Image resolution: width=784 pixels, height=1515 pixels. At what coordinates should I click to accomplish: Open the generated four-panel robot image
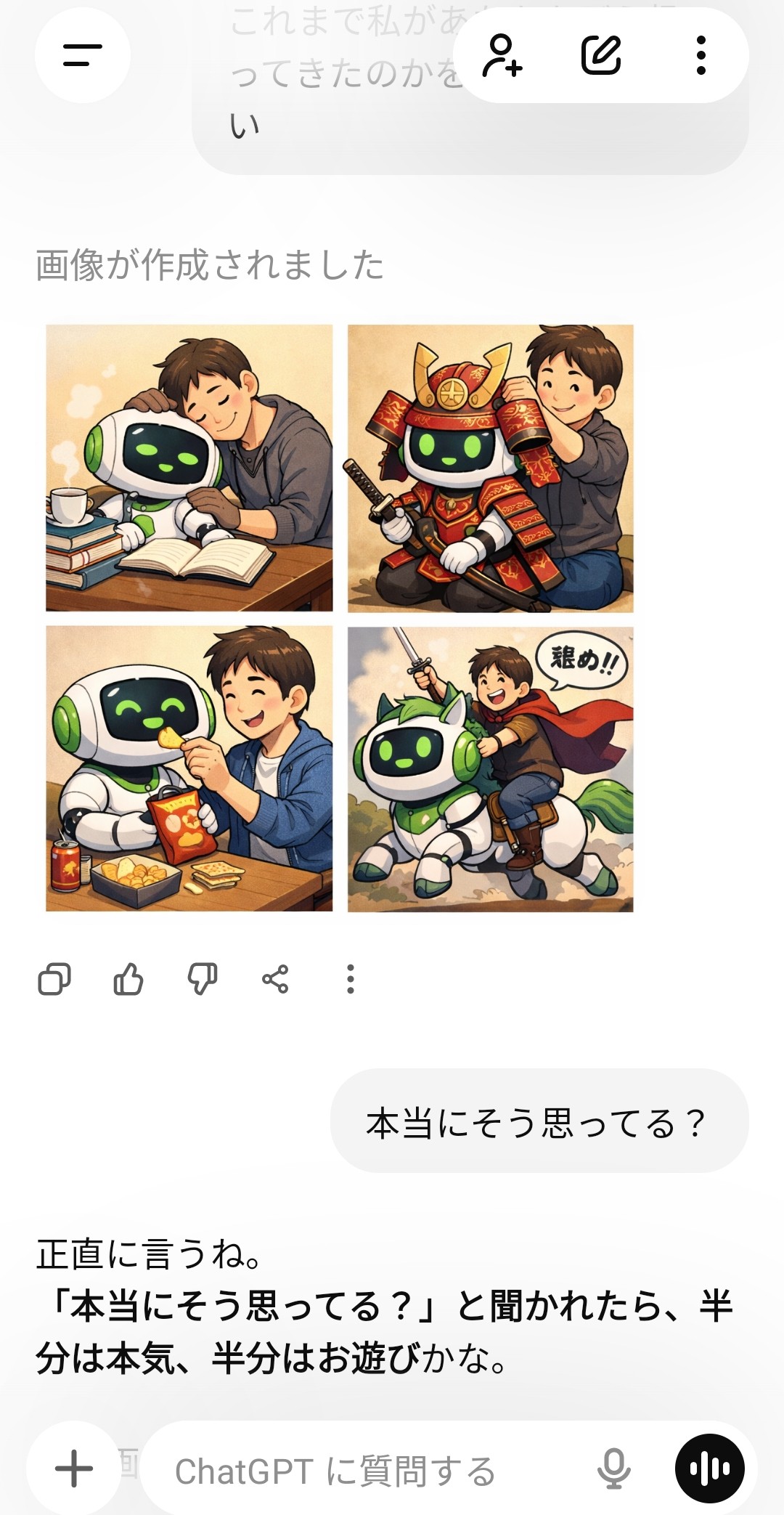pyautogui.click(x=339, y=618)
